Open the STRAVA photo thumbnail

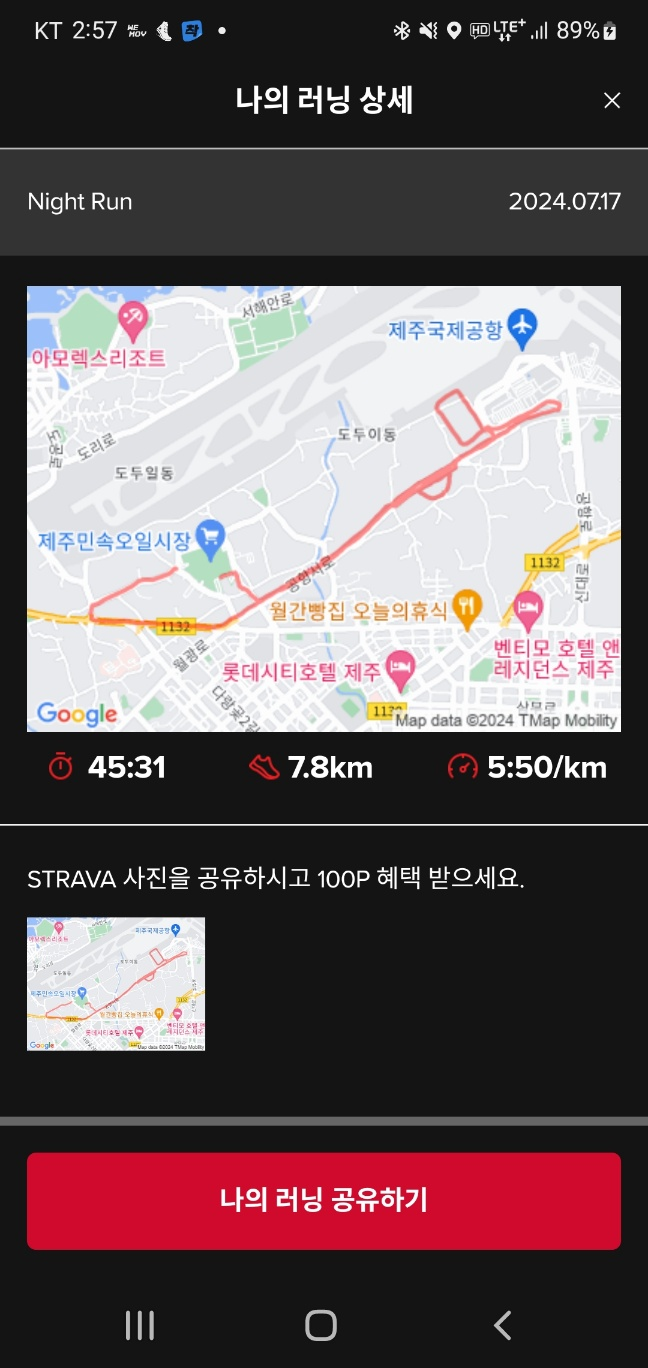(116, 984)
